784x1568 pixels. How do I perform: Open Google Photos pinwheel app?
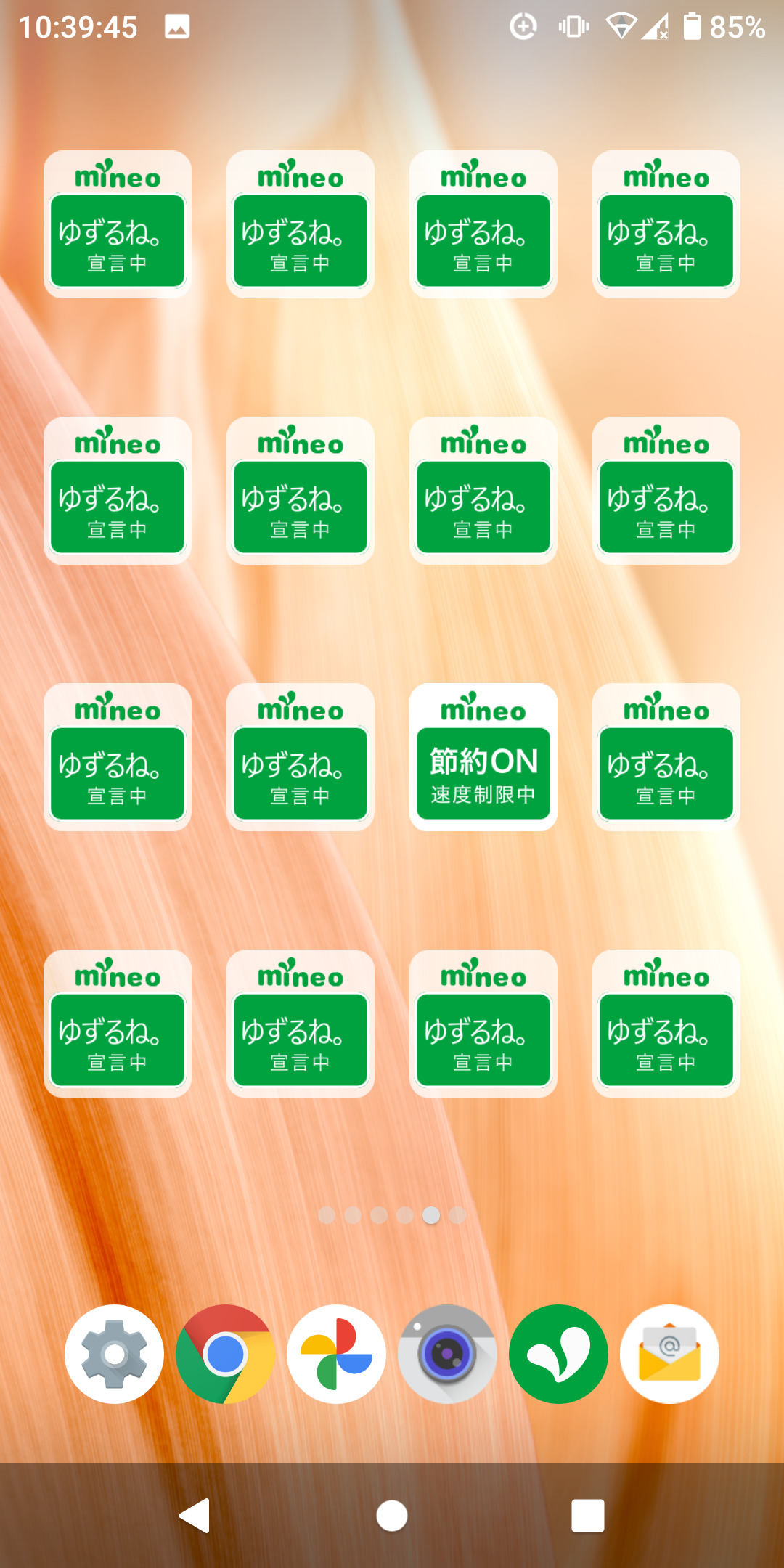[x=337, y=1354]
